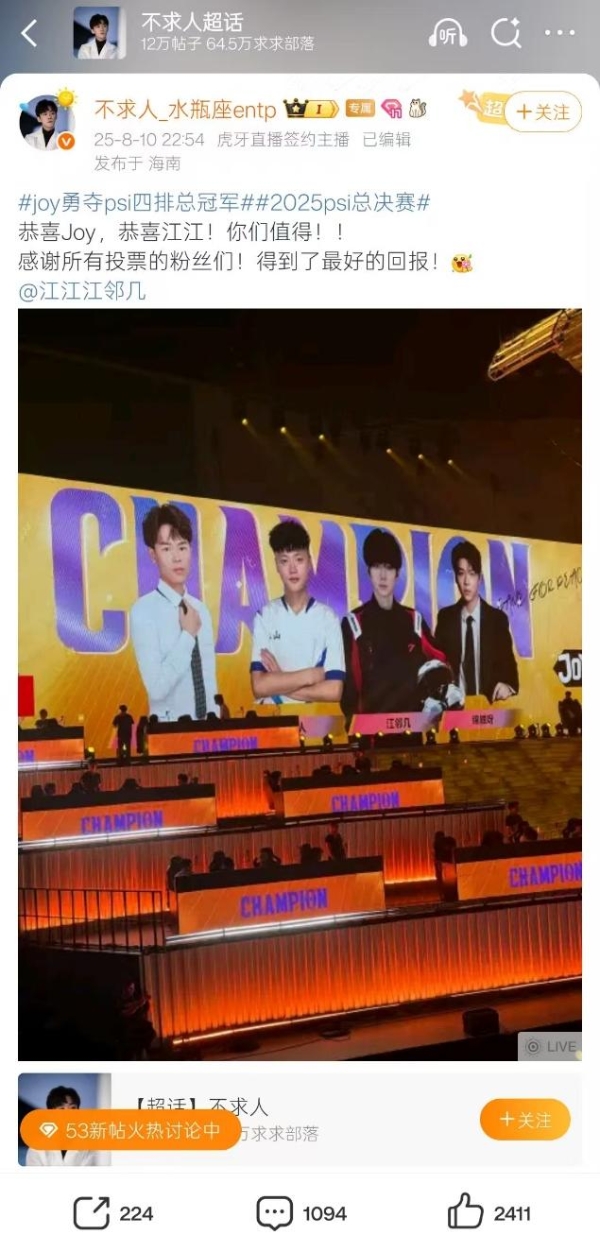Screen dimensions: 600x1252
Task: Open the three-dot overflow menu
Action: (x=560, y=33)
